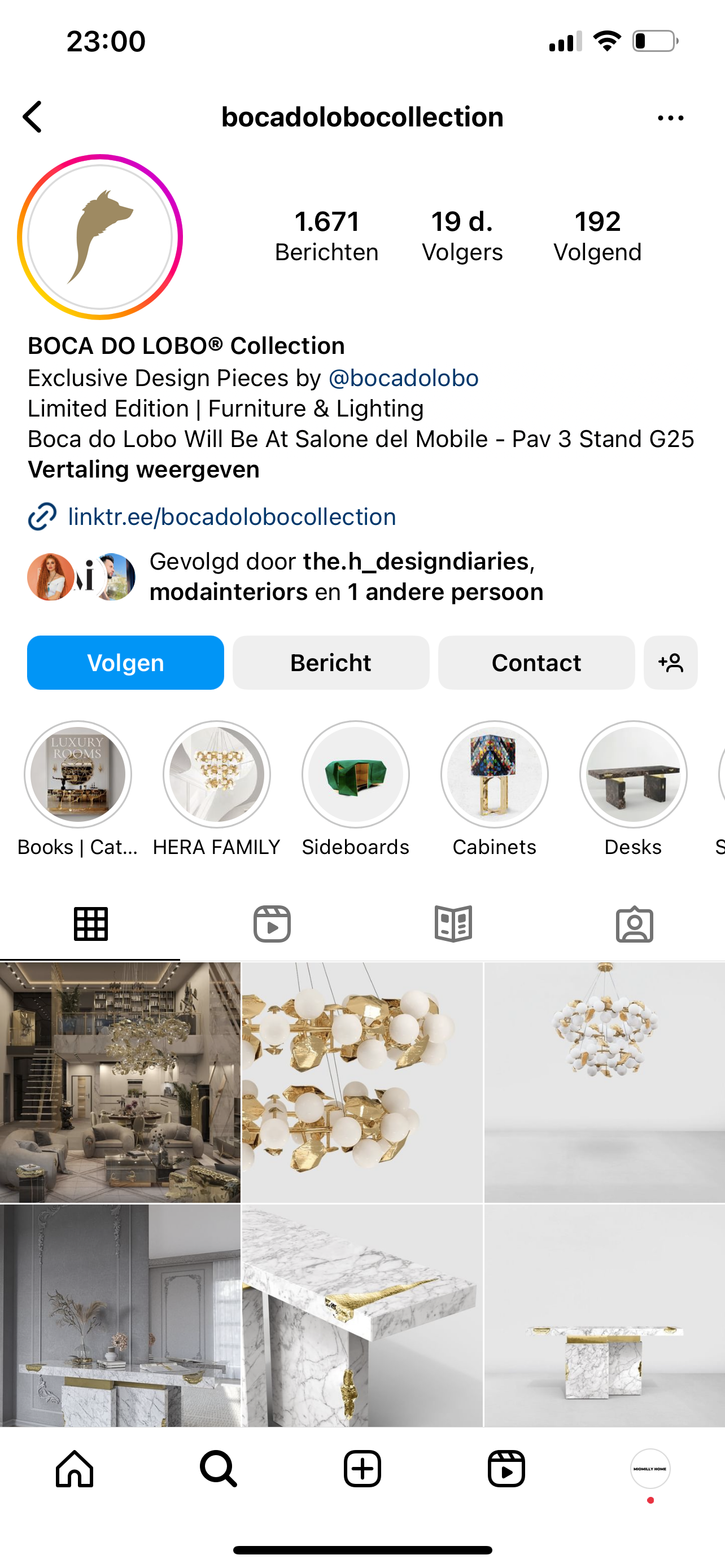Image resolution: width=725 pixels, height=1568 pixels.
Task: Switch to the Reels tab on profile
Action: (272, 924)
